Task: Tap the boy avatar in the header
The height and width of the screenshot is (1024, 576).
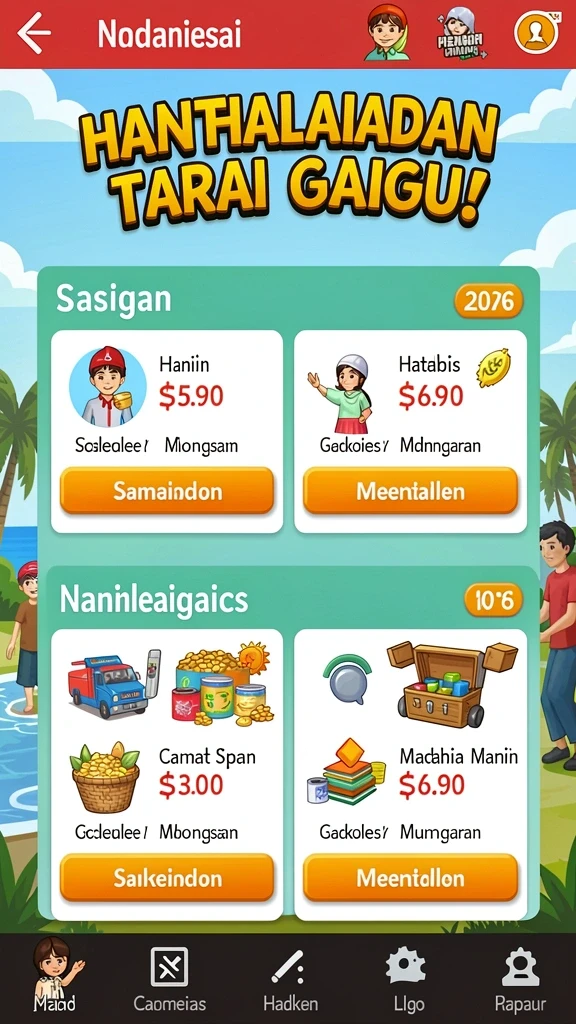Action: (x=388, y=33)
